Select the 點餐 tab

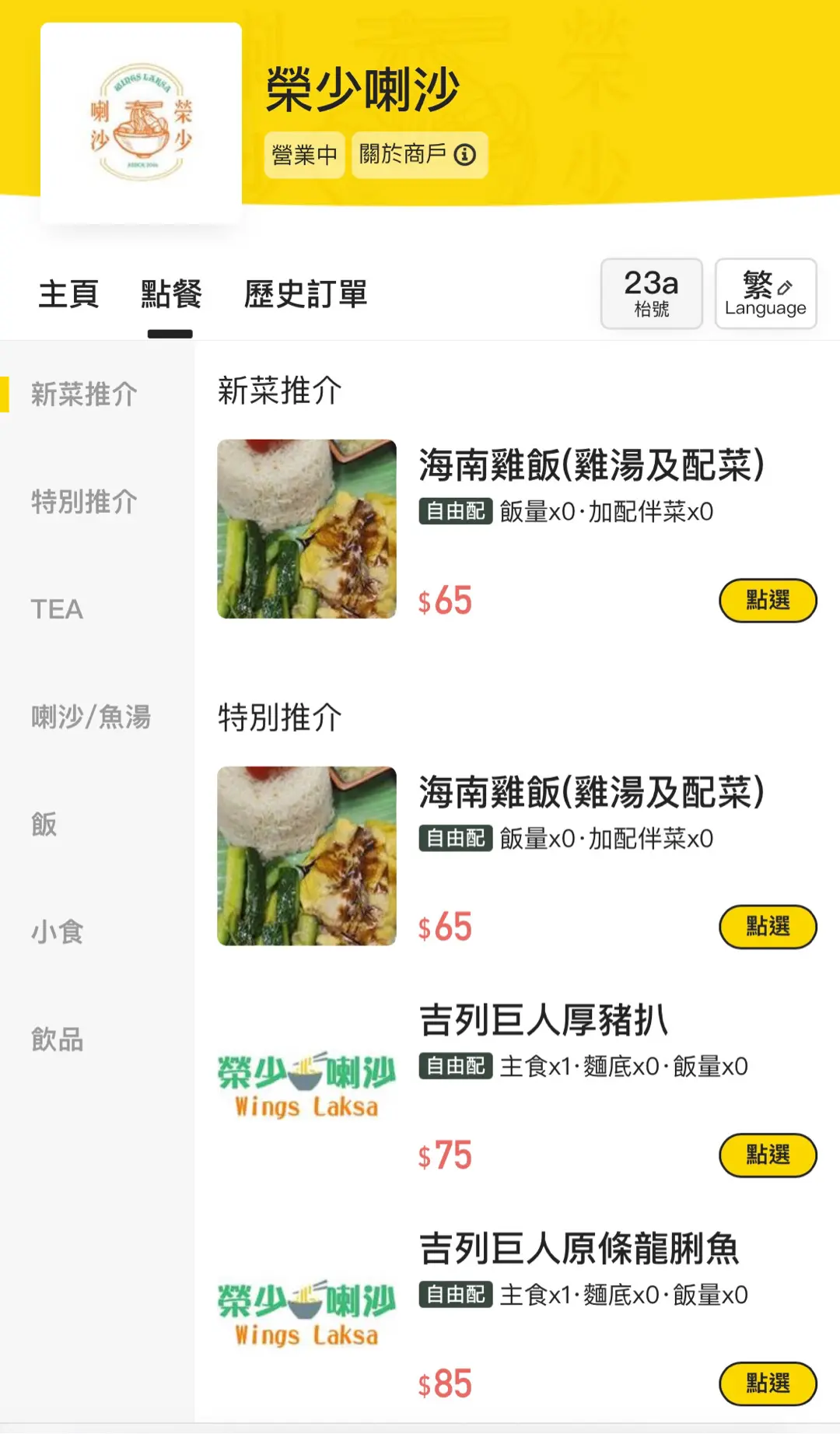coord(171,295)
